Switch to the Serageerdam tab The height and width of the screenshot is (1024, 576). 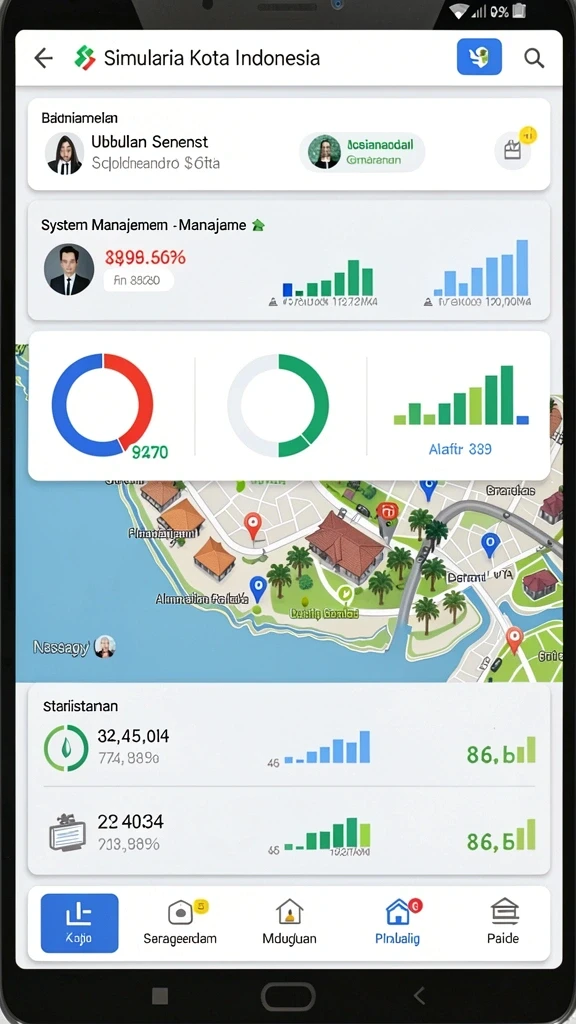pos(180,923)
